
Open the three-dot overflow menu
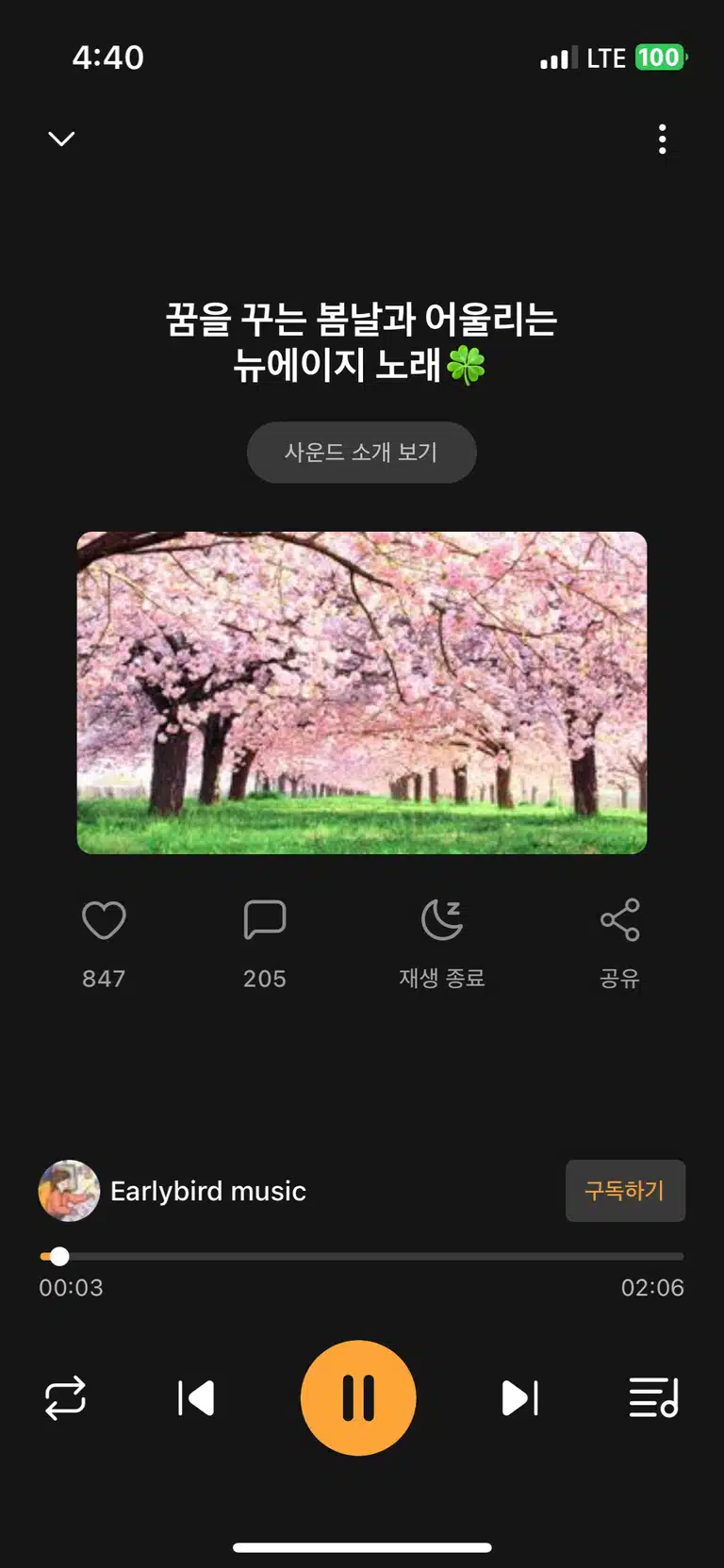(x=663, y=139)
